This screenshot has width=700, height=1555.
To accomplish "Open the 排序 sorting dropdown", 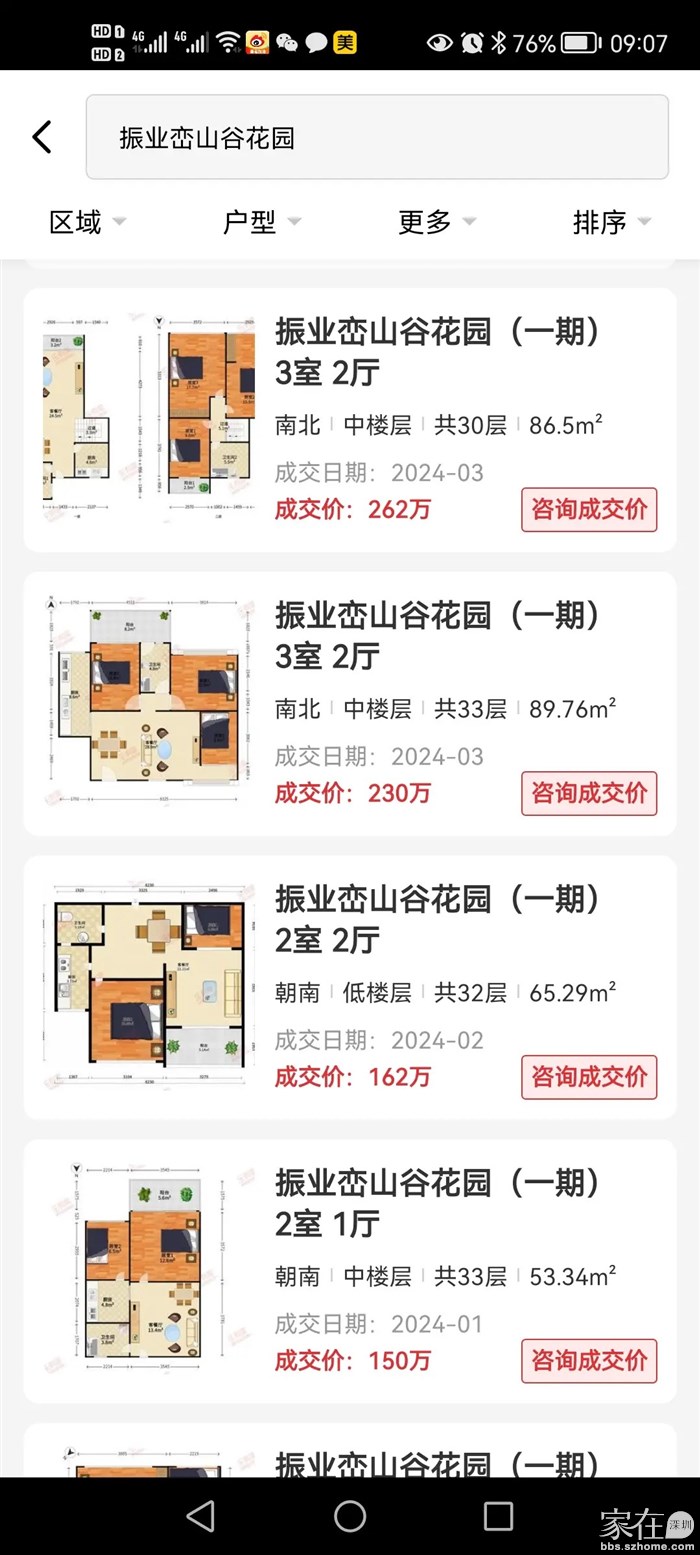I will point(611,222).
